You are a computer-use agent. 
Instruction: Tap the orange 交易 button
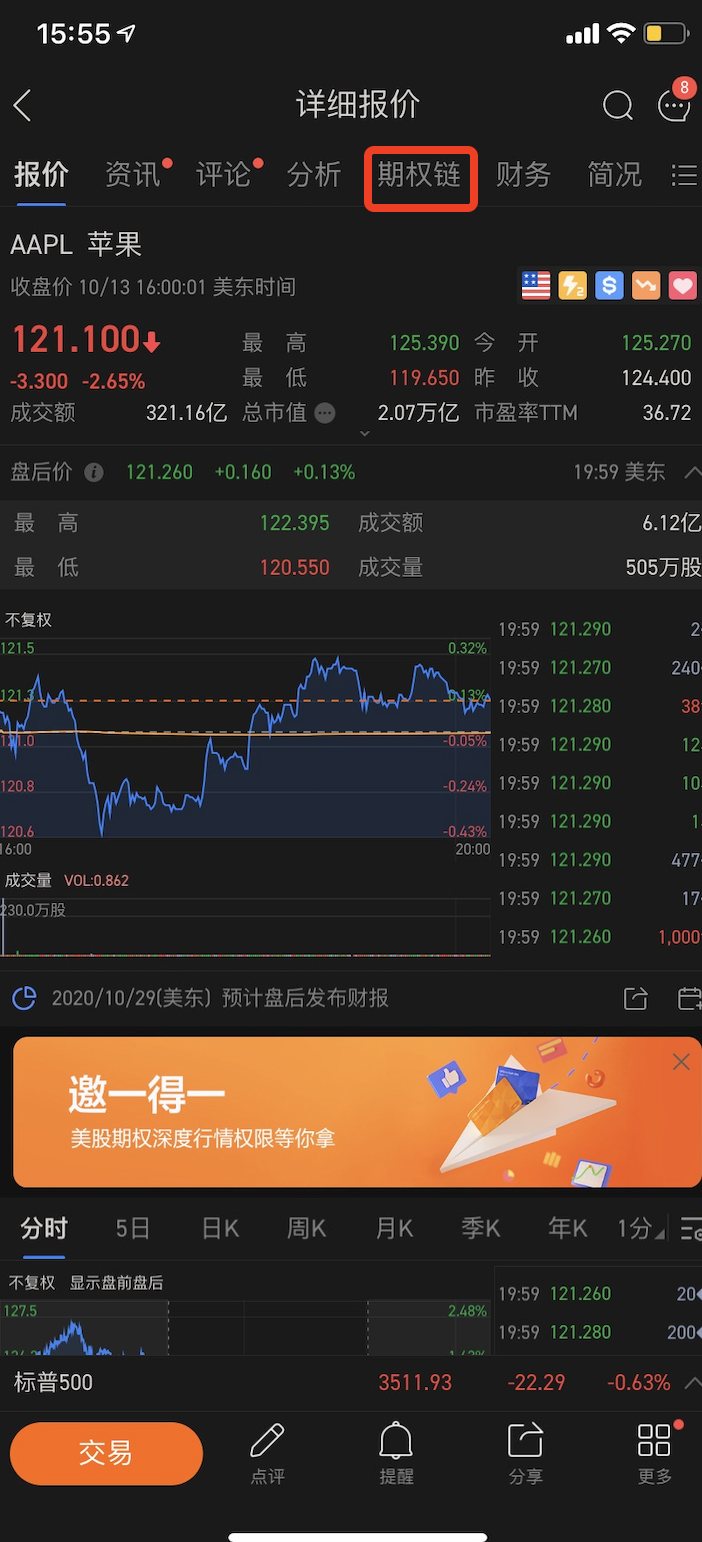click(x=106, y=1453)
